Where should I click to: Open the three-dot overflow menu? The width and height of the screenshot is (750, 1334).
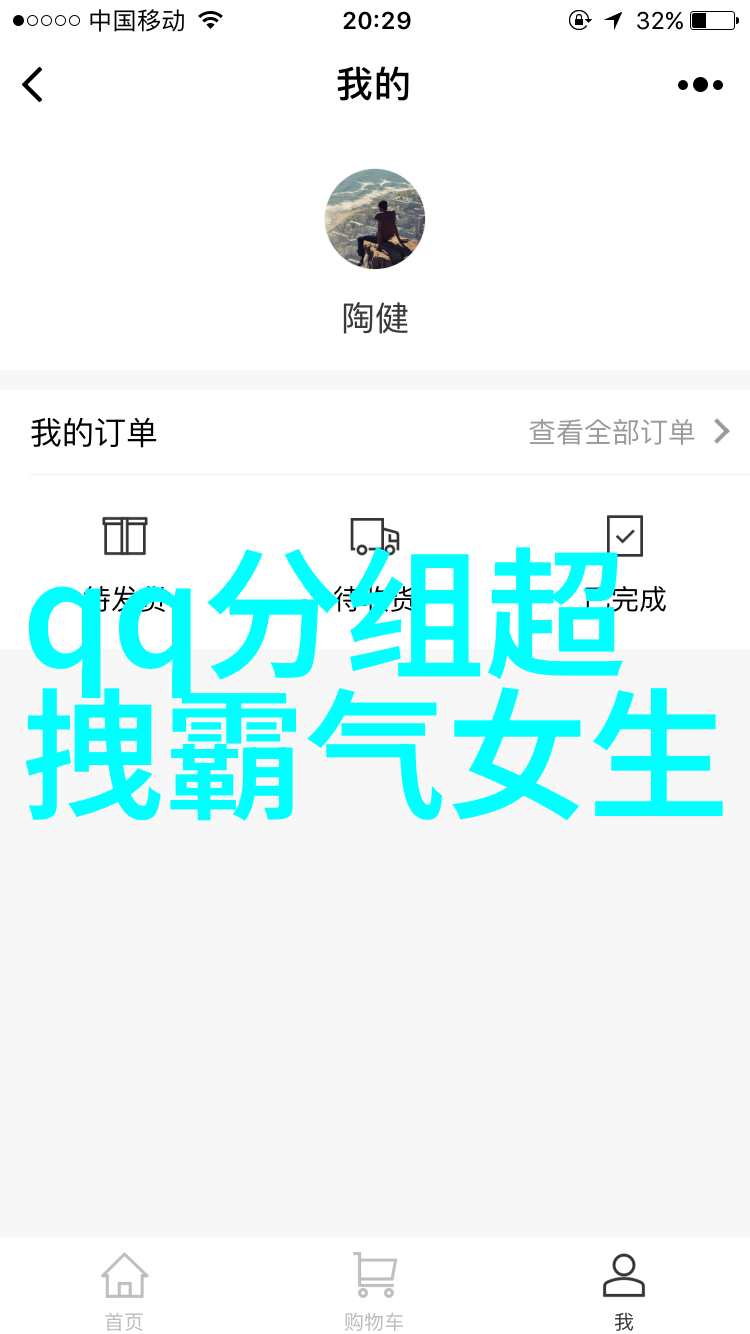(x=700, y=85)
